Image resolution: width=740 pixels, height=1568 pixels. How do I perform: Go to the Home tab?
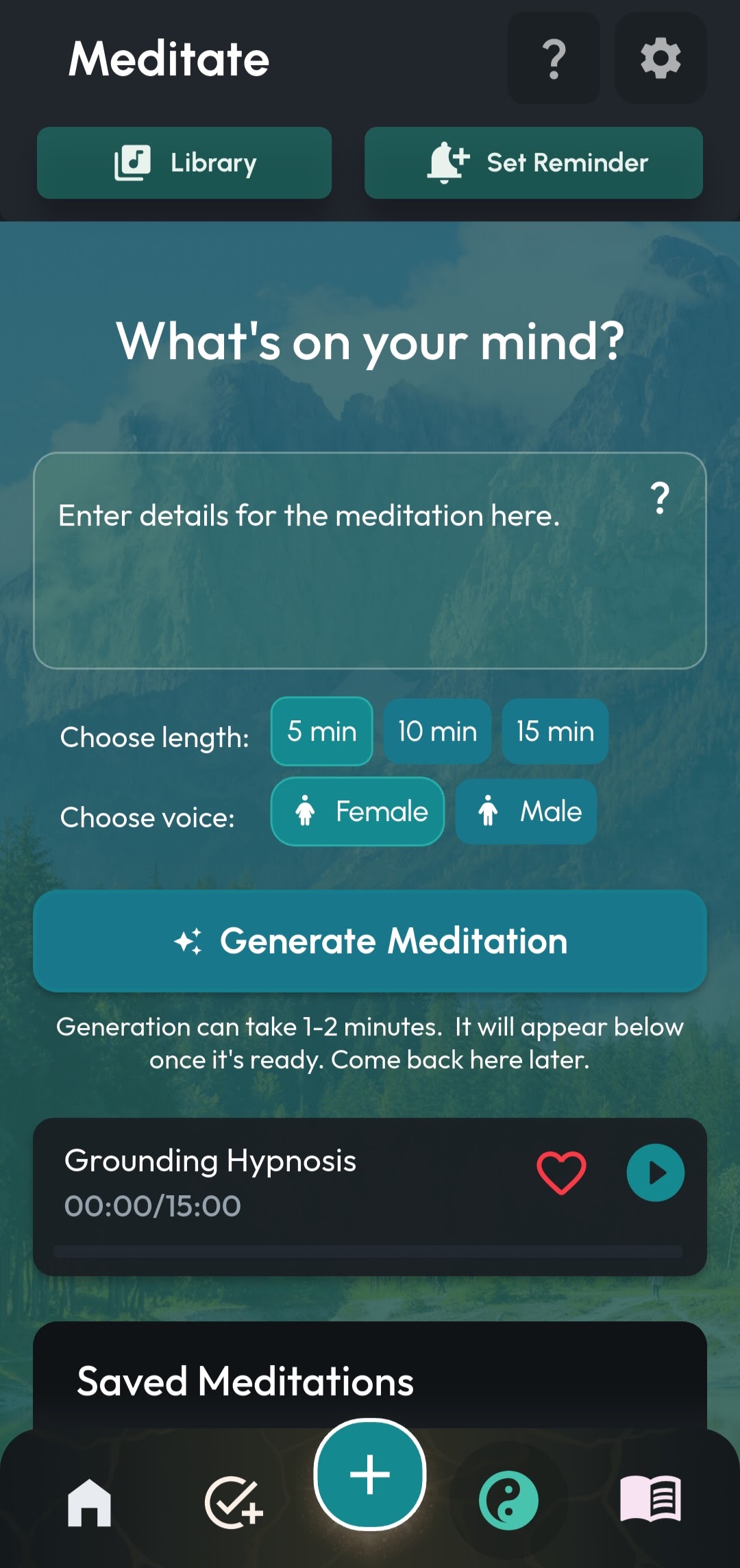click(x=89, y=1502)
